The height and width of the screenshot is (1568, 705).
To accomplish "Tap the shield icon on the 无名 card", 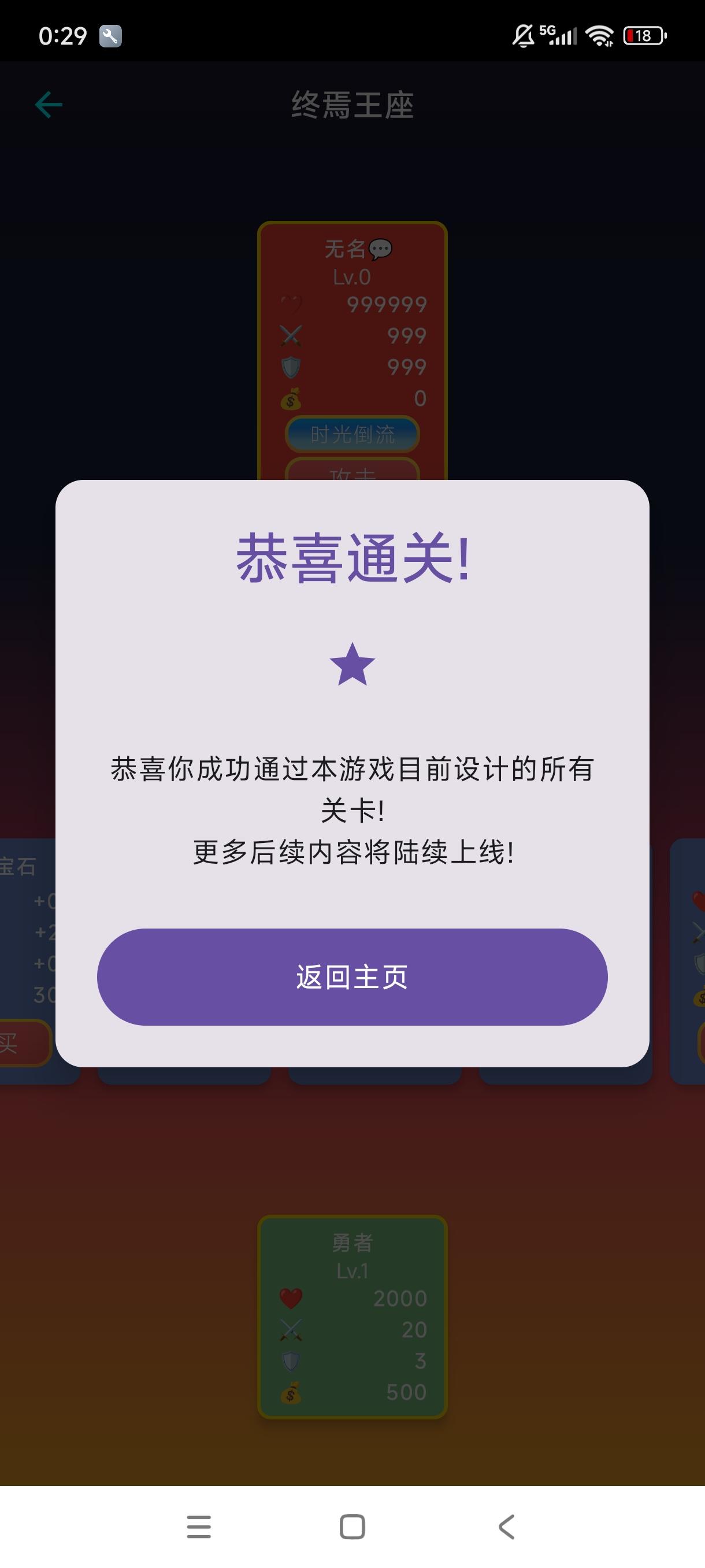I will click(291, 368).
